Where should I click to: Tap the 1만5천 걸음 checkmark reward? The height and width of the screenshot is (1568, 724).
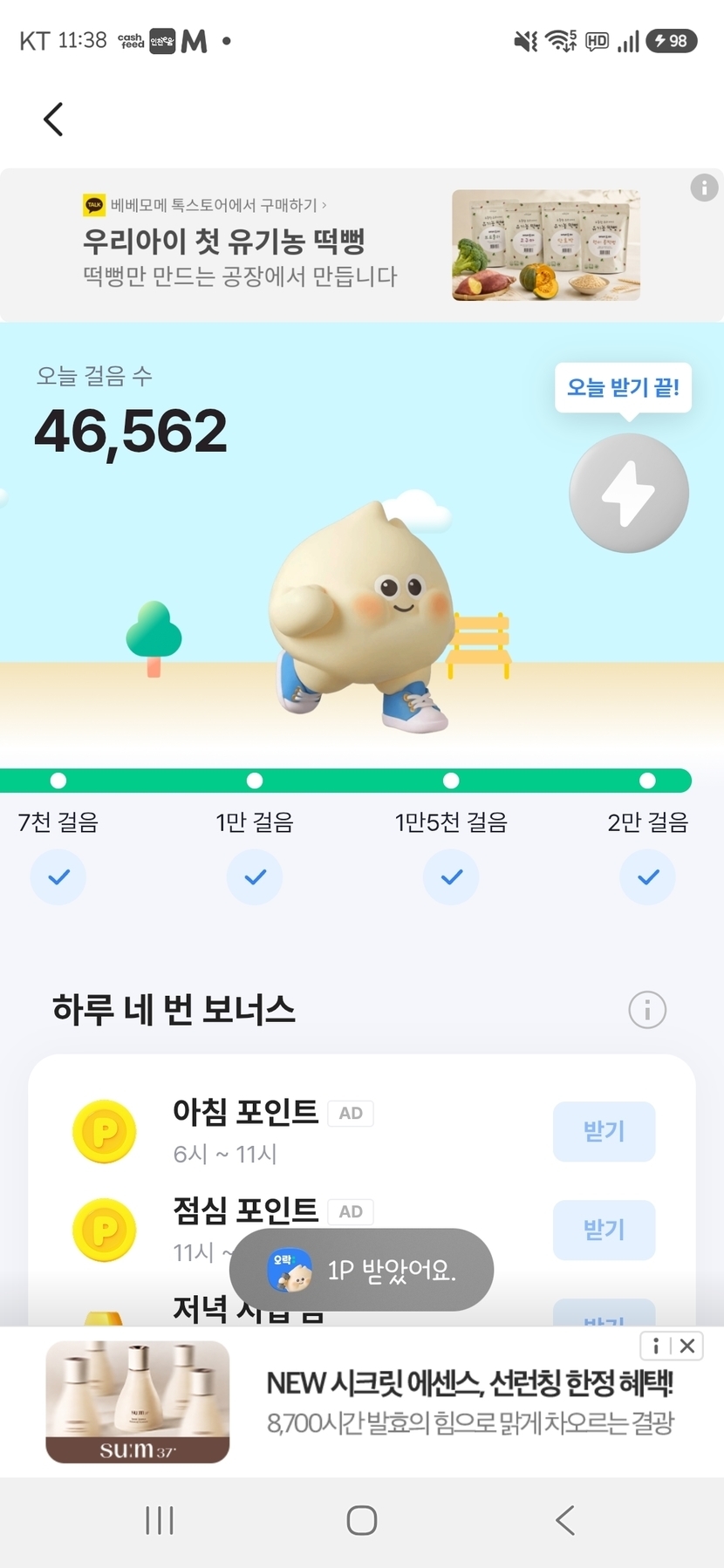click(451, 876)
